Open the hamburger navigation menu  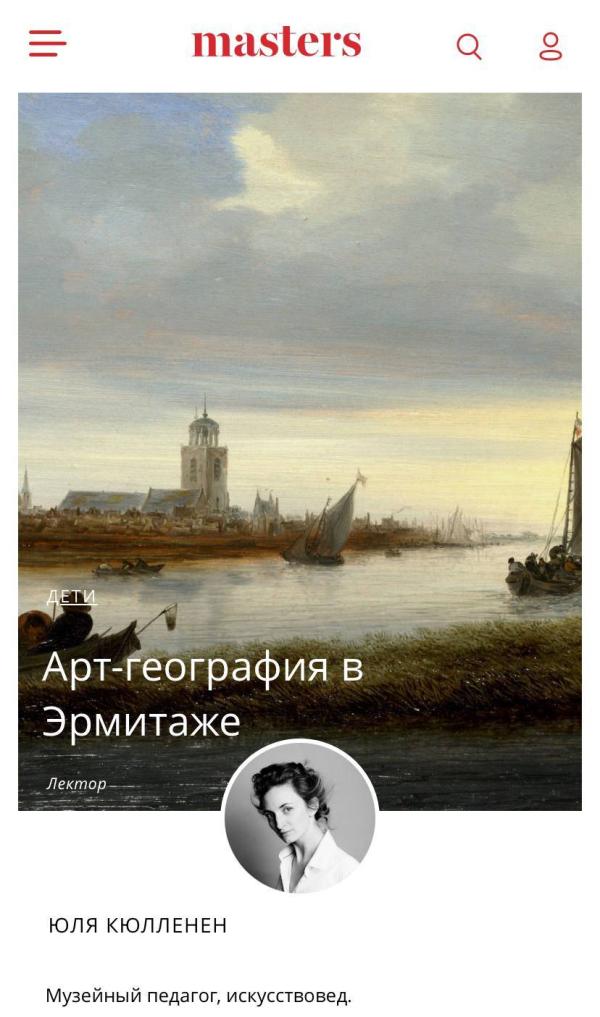(47, 44)
